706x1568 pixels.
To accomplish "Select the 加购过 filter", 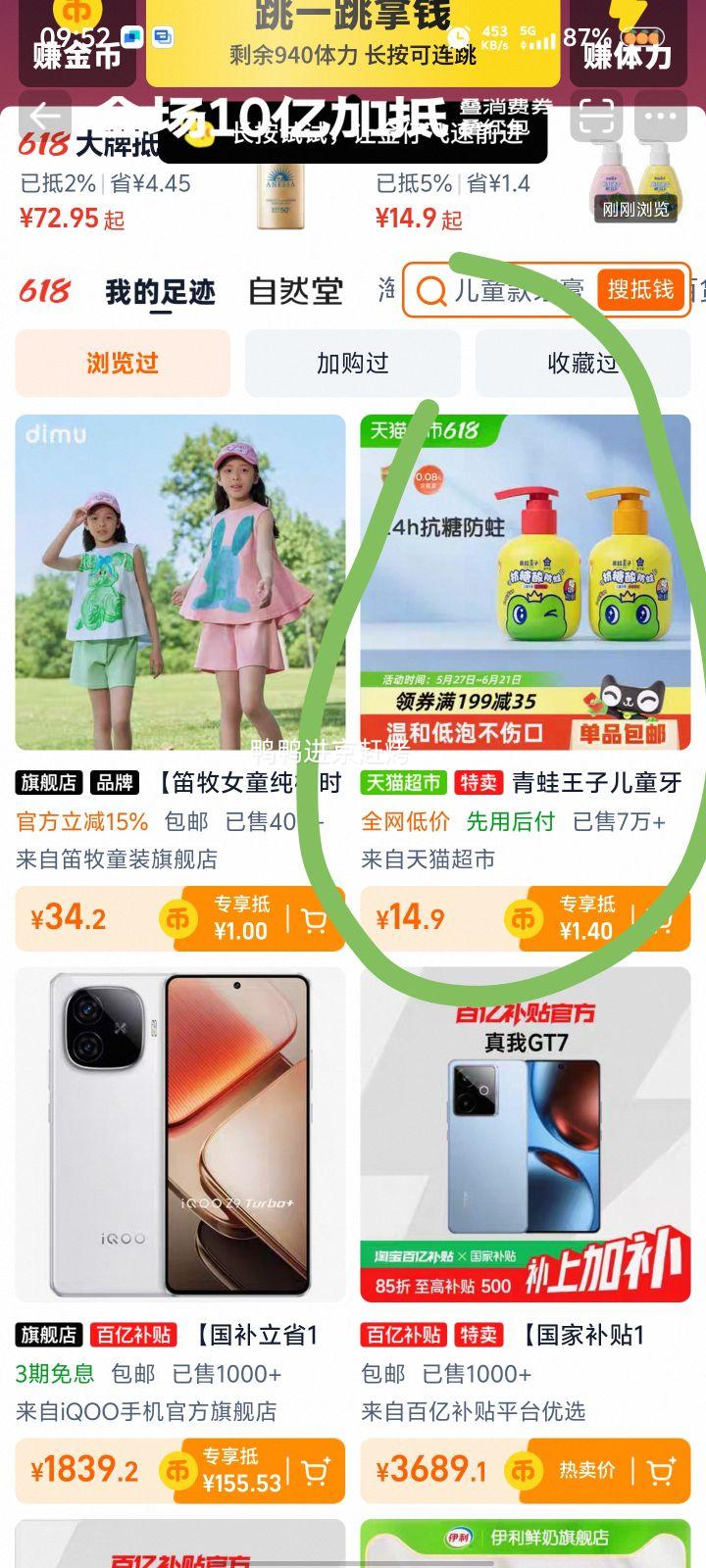I will click(x=353, y=364).
